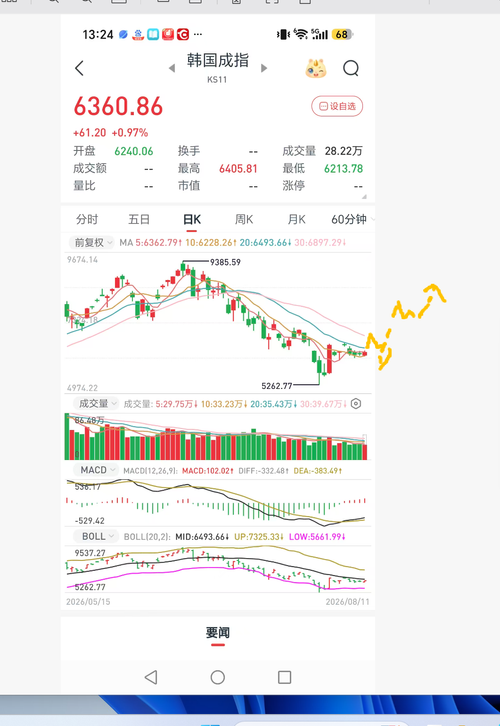Change the BOLL indicator dropdown
This screenshot has height=726, width=500.
[96, 537]
